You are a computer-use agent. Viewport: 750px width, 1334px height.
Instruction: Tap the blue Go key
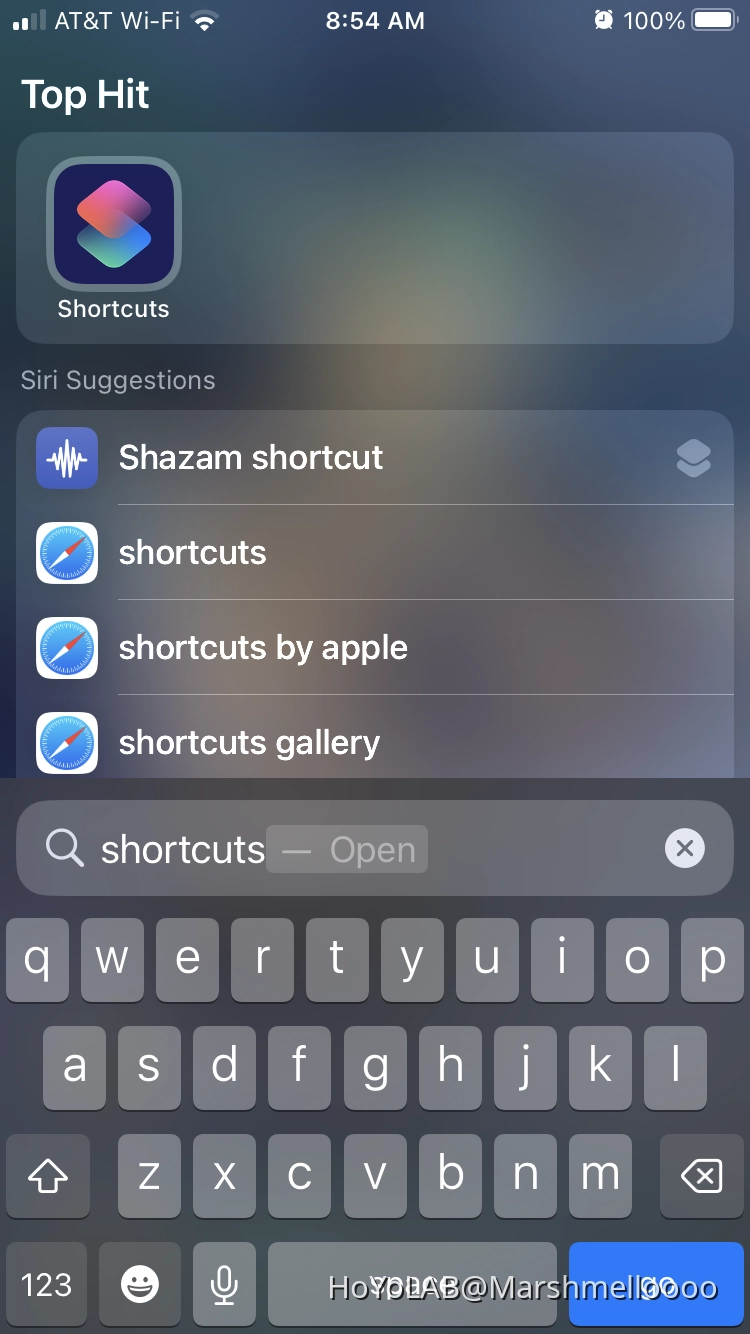(656, 1285)
